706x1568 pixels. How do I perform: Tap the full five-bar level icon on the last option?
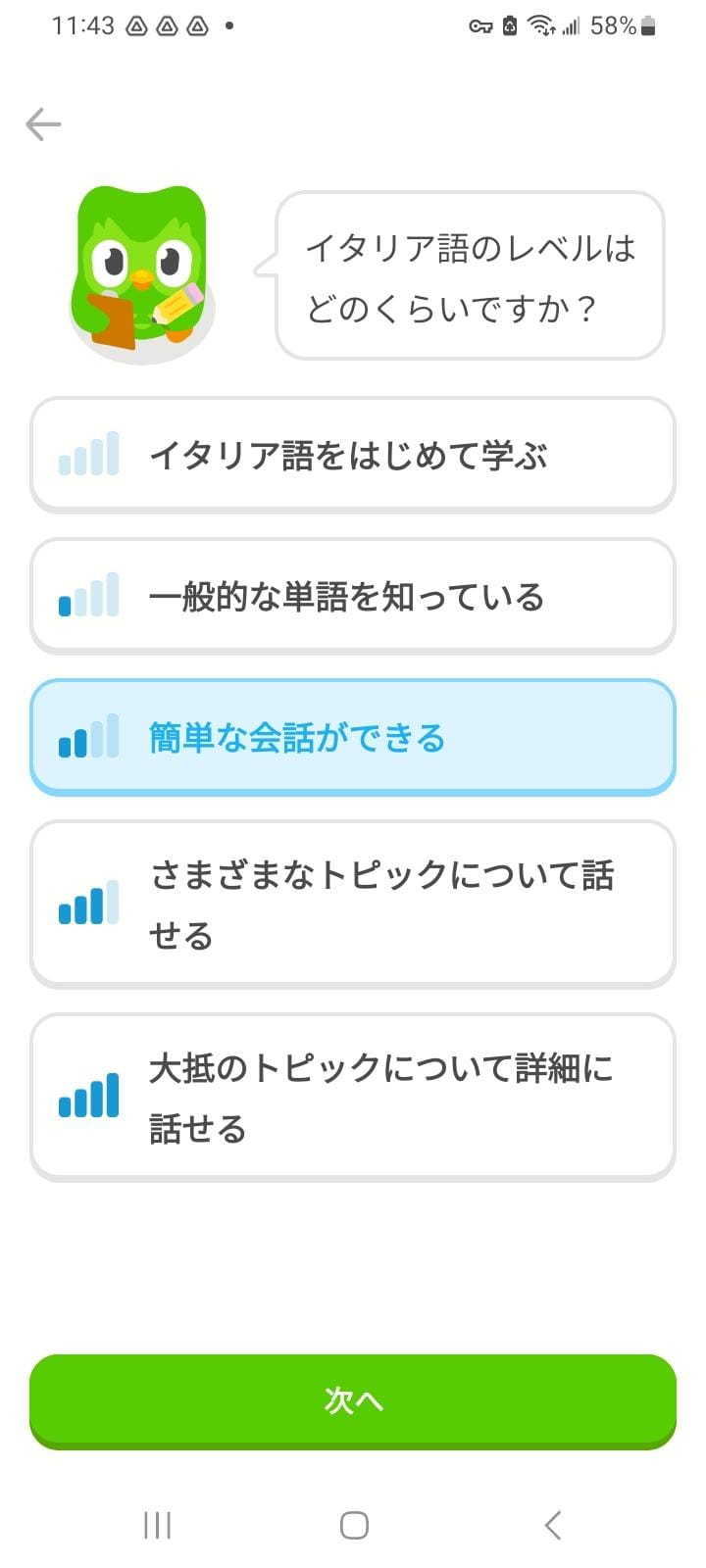click(86, 1096)
